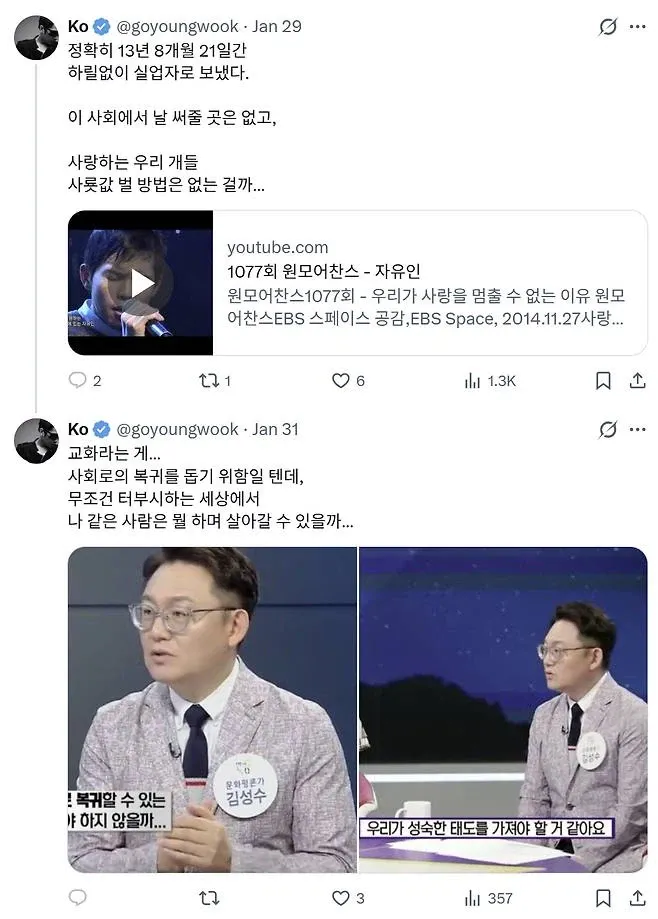
Task: Open the overflow menu on the Jan 29 tweet
Action: coord(637,26)
